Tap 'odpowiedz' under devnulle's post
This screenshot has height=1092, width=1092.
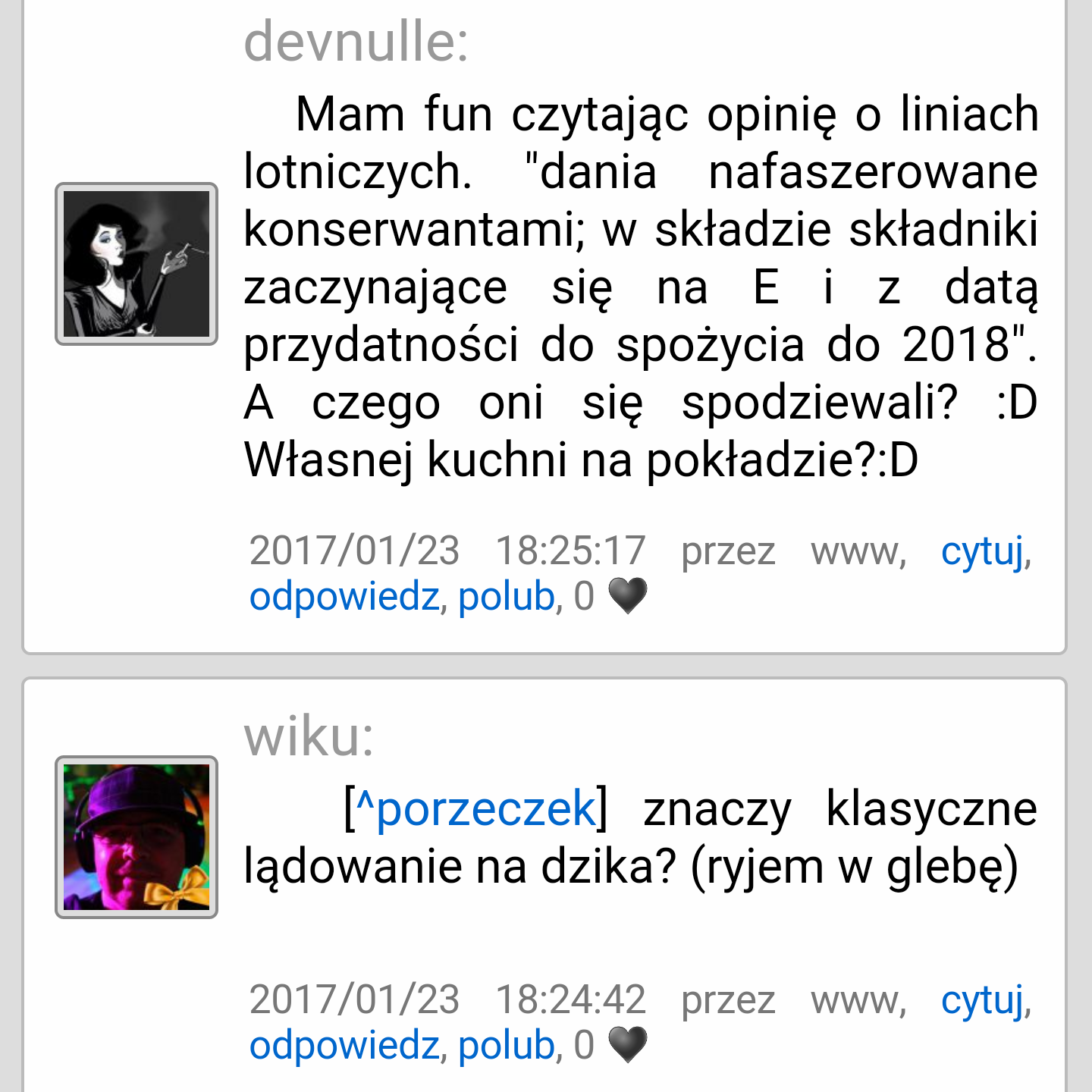[x=344, y=597]
